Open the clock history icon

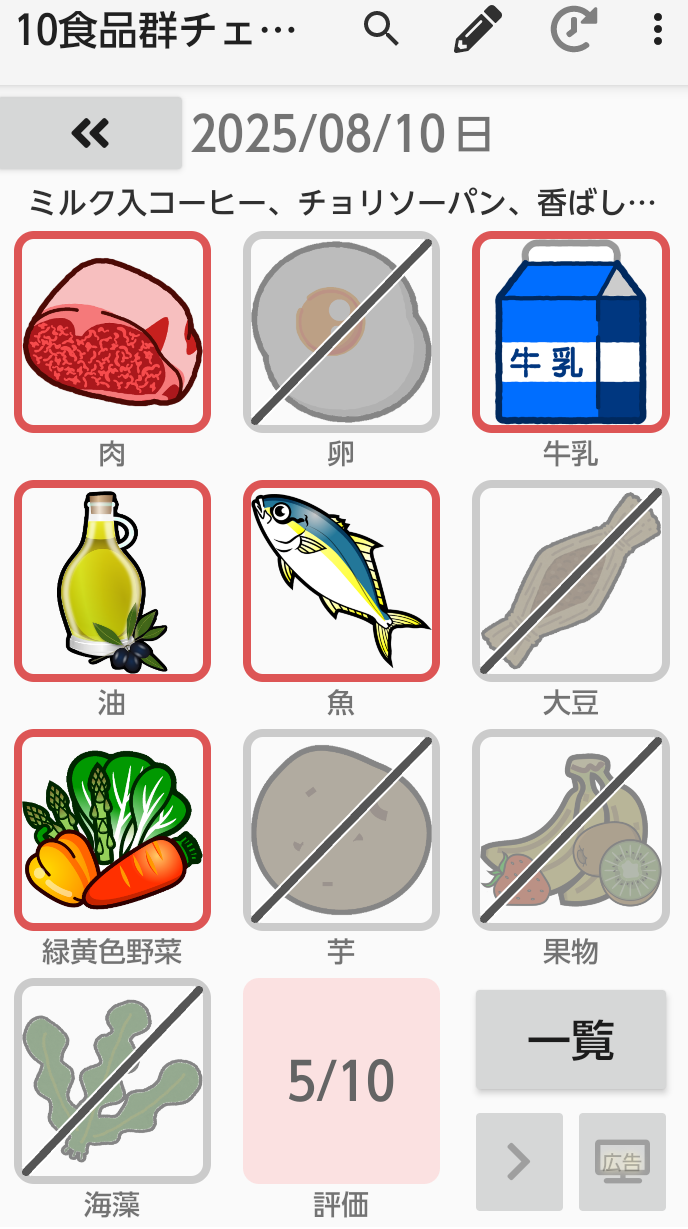point(574,30)
